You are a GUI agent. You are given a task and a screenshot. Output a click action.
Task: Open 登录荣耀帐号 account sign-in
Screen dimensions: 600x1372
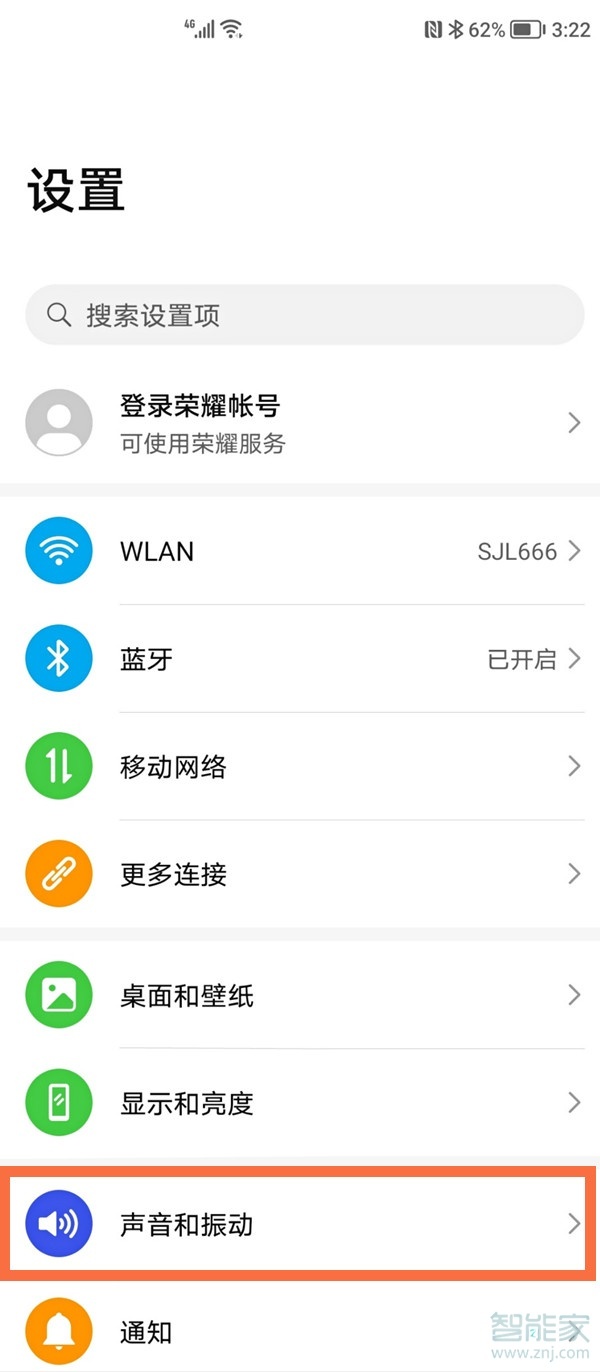coord(300,424)
